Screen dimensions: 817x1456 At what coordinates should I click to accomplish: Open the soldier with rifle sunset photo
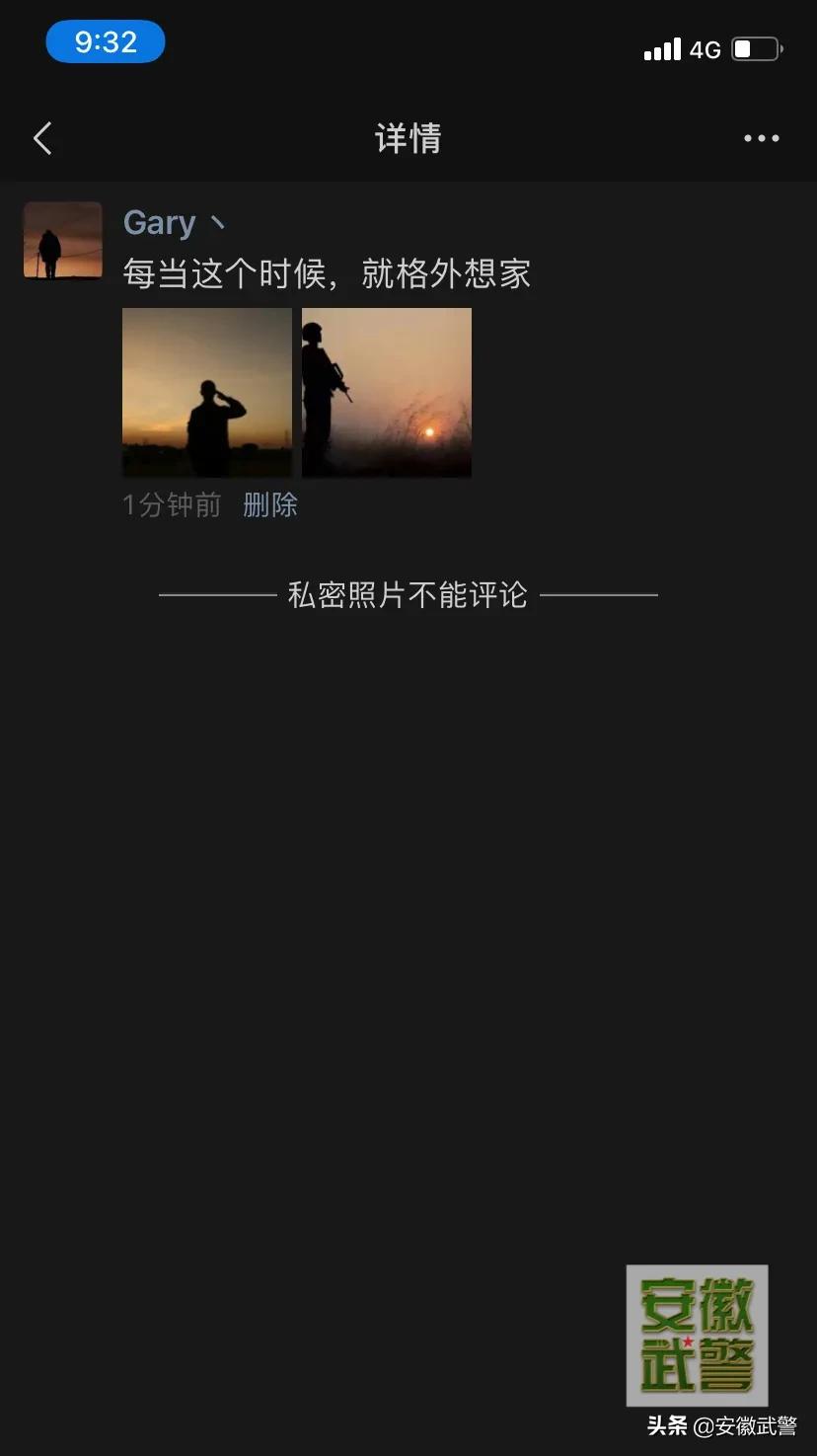pos(386,392)
